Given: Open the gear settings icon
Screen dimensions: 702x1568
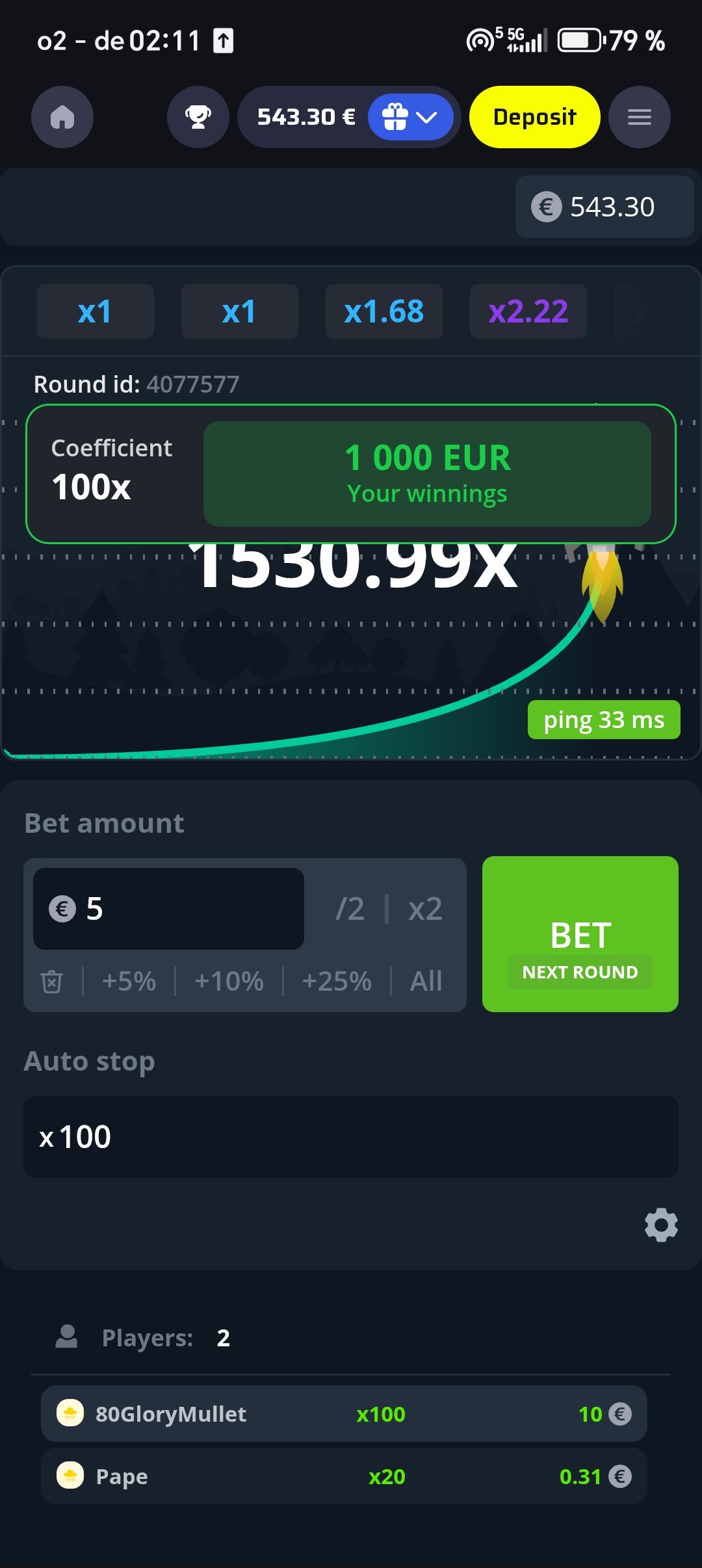Looking at the screenshot, I should click(661, 1225).
